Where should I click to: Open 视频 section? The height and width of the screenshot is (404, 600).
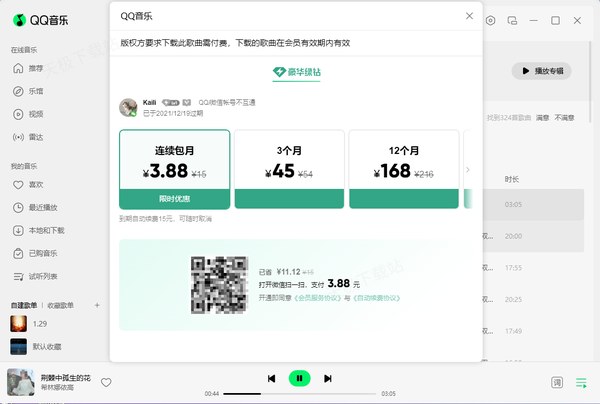click(x=36, y=114)
